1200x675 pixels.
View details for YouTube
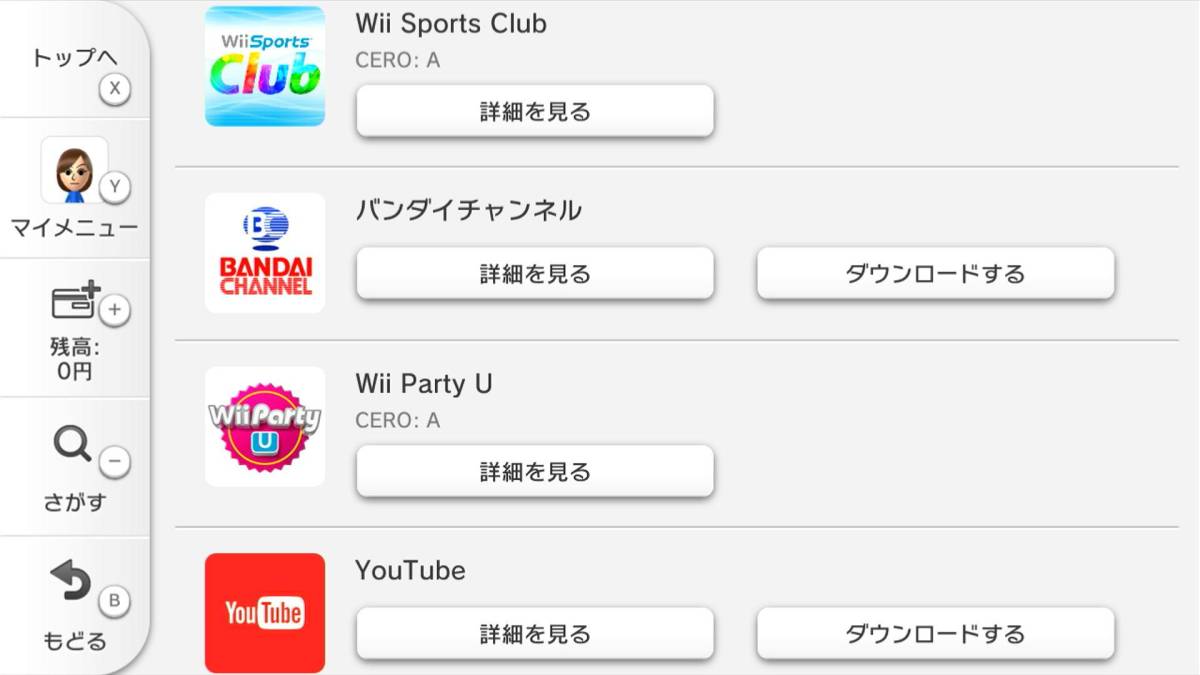(535, 633)
